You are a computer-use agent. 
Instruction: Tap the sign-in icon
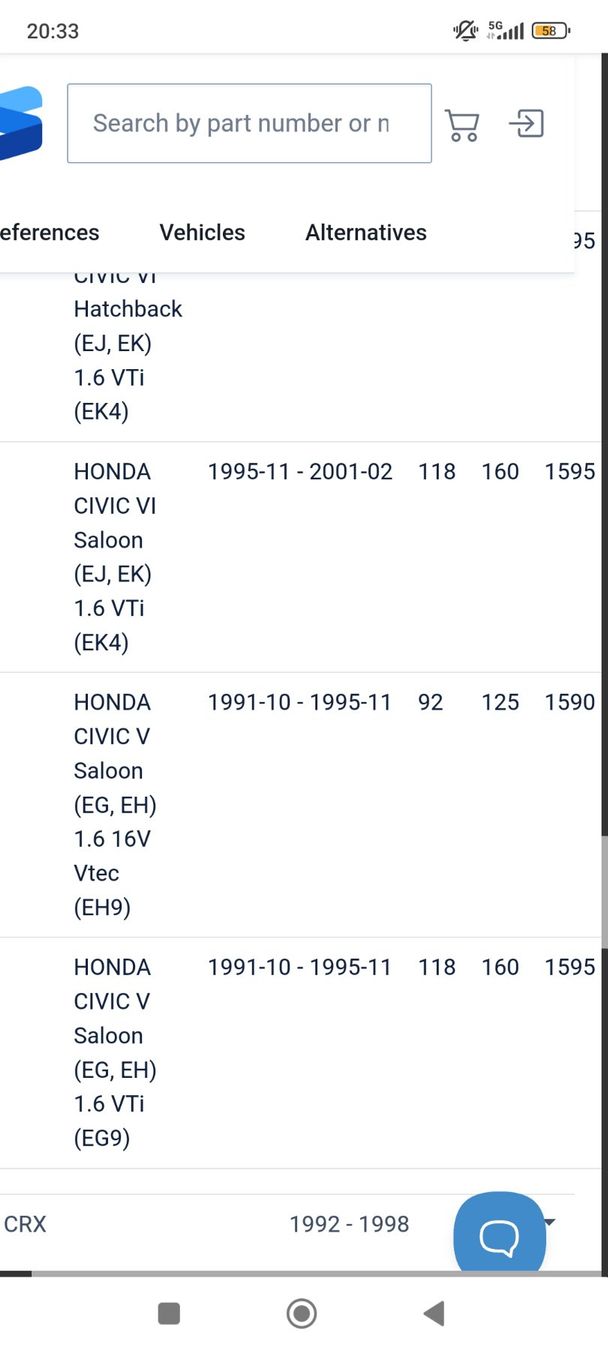coord(526,124)
